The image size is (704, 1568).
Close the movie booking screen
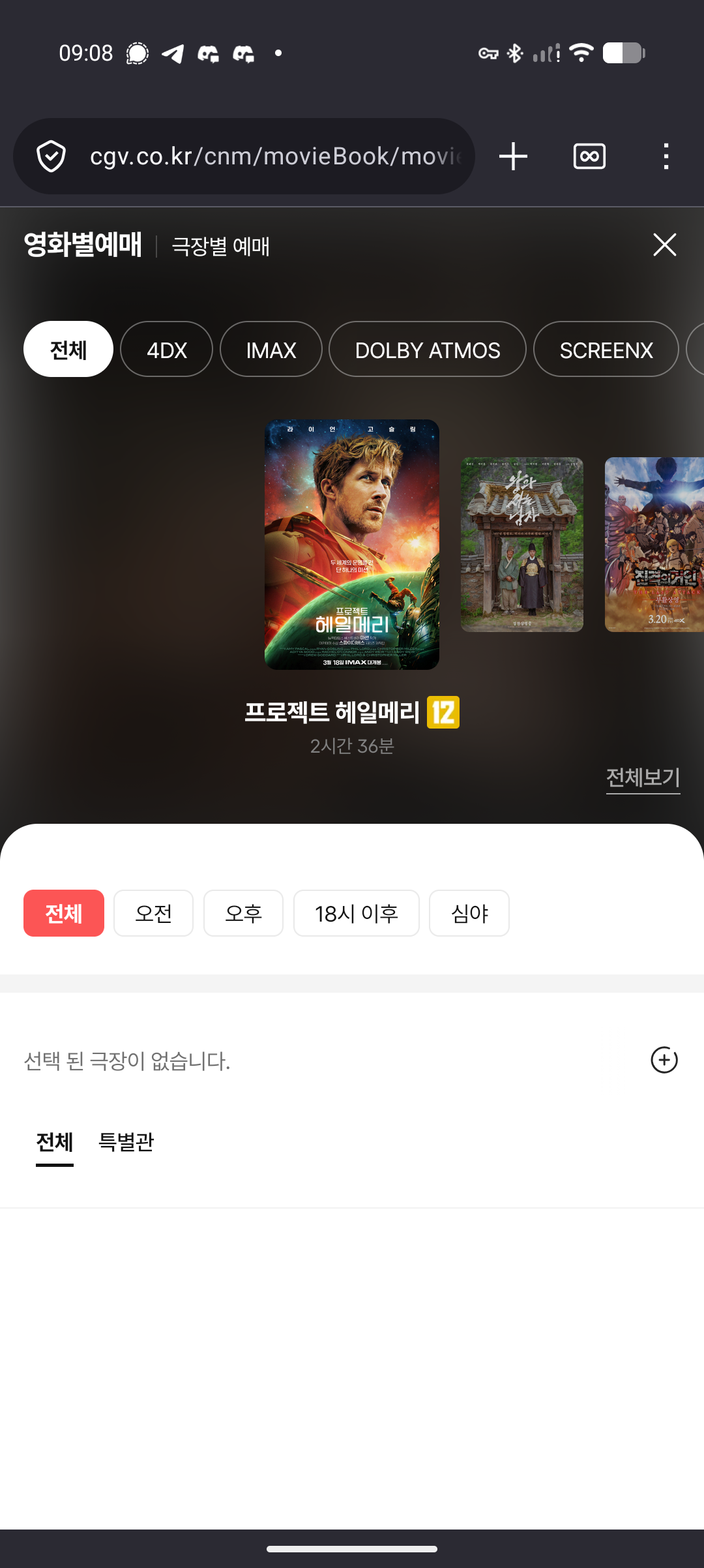(x=664, y=245)
